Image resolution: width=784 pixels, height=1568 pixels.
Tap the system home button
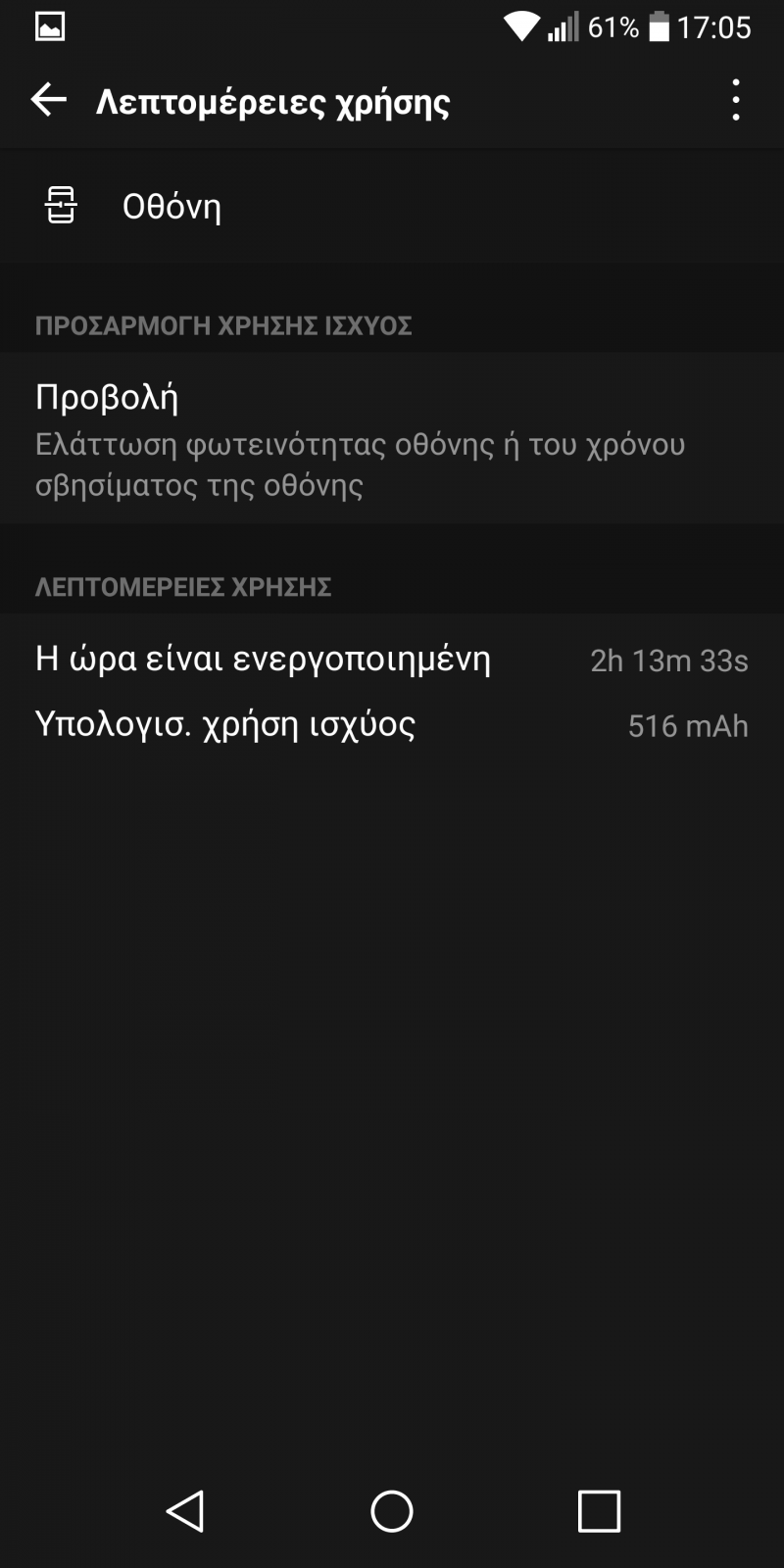[392, 1510]
